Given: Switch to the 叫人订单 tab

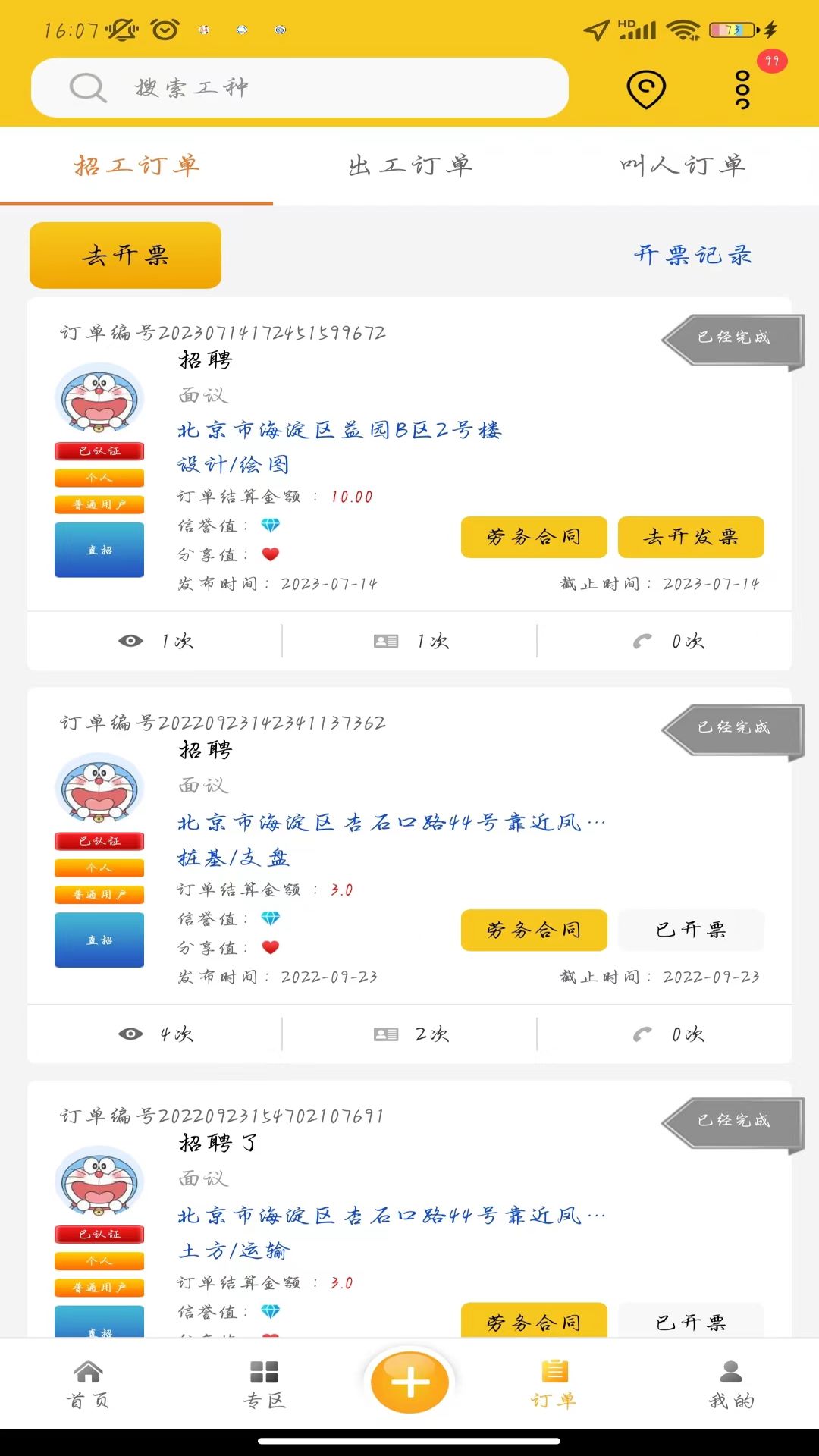Looking at the screenshot, I should [x=682, y=165].
